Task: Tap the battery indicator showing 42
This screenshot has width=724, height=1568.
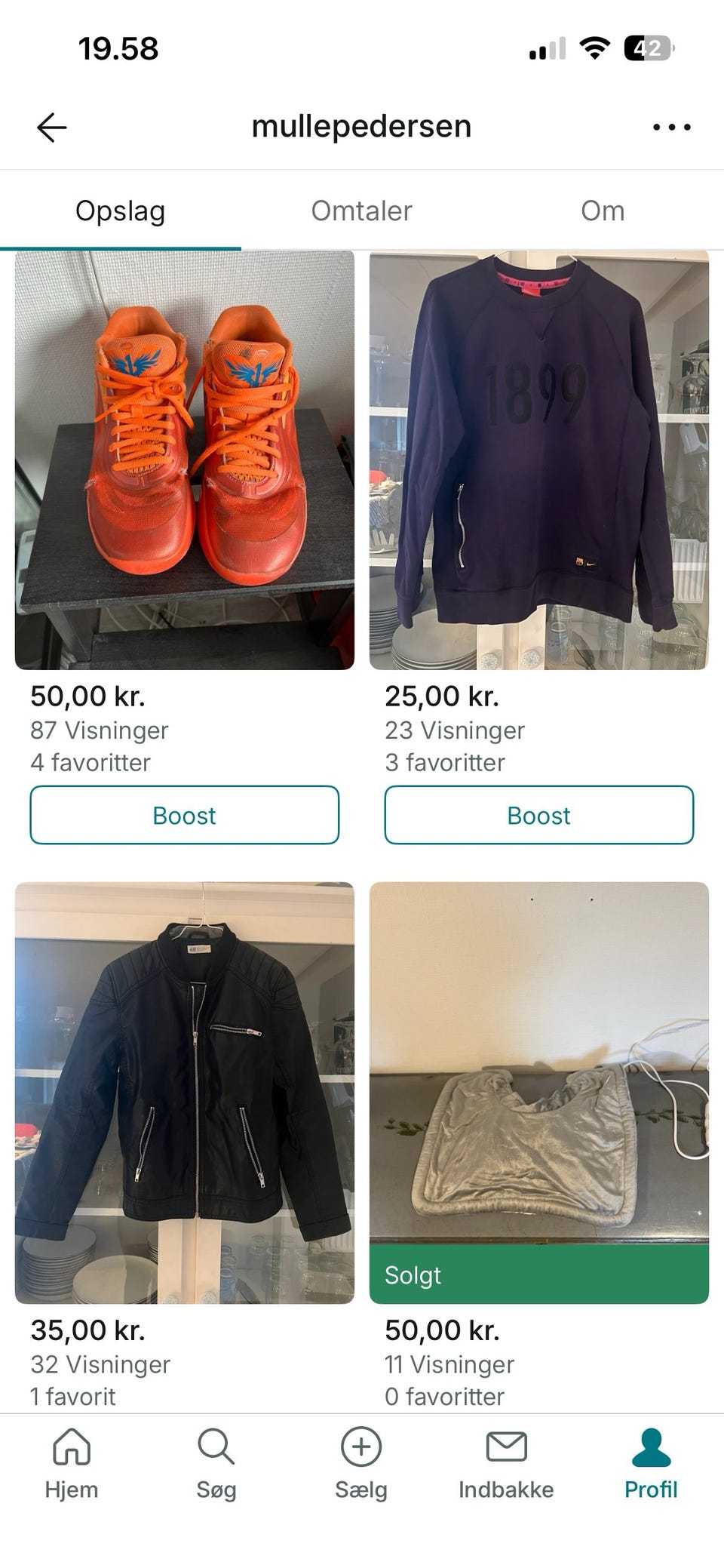Action: click(646, 48)
